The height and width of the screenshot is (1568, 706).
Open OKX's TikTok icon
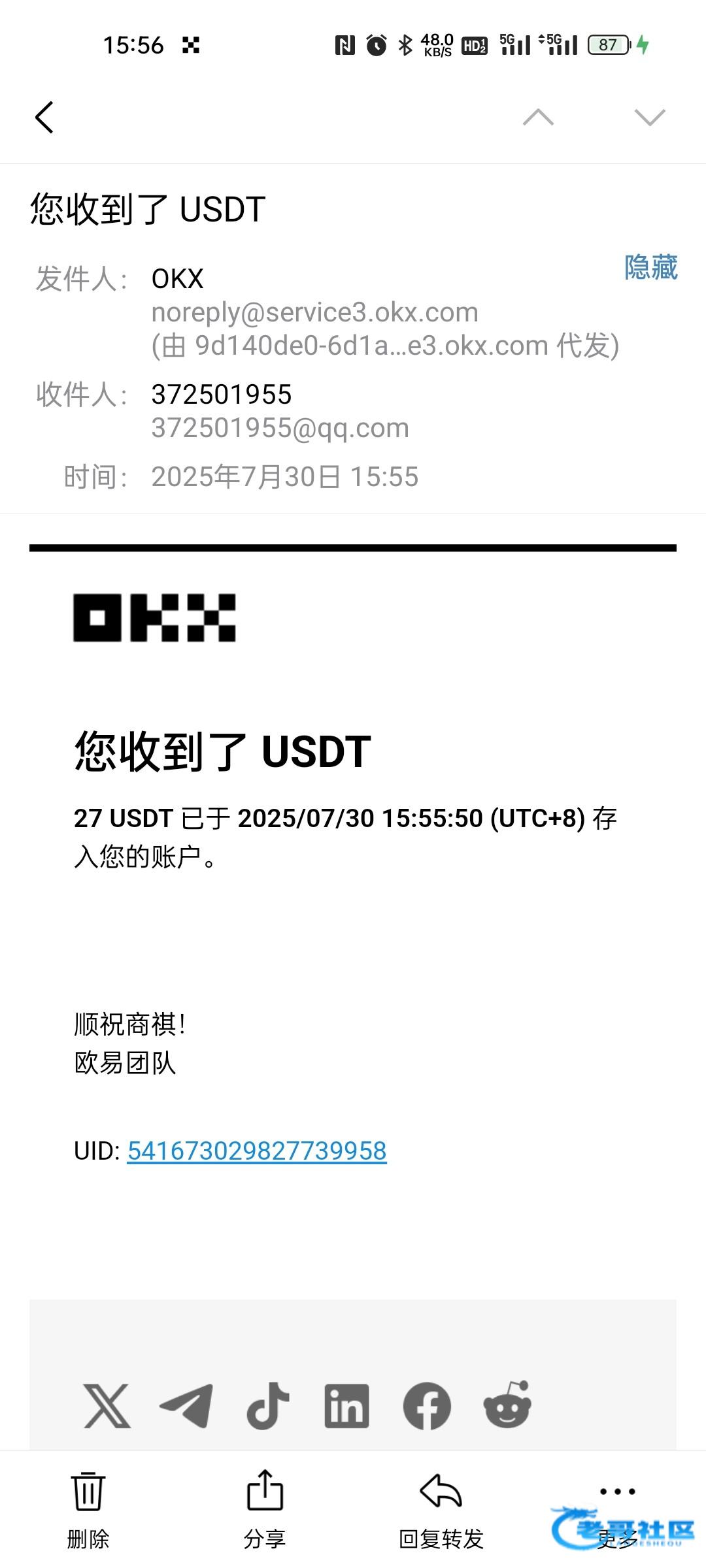267,1405
